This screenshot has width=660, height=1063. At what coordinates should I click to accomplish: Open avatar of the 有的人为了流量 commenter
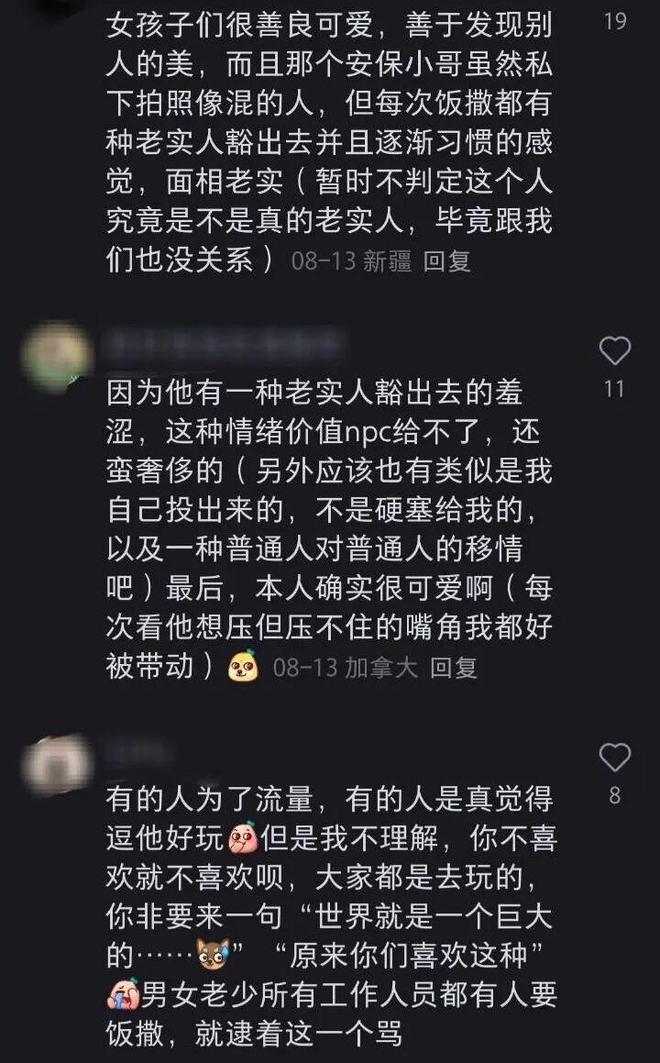point(57,764)
